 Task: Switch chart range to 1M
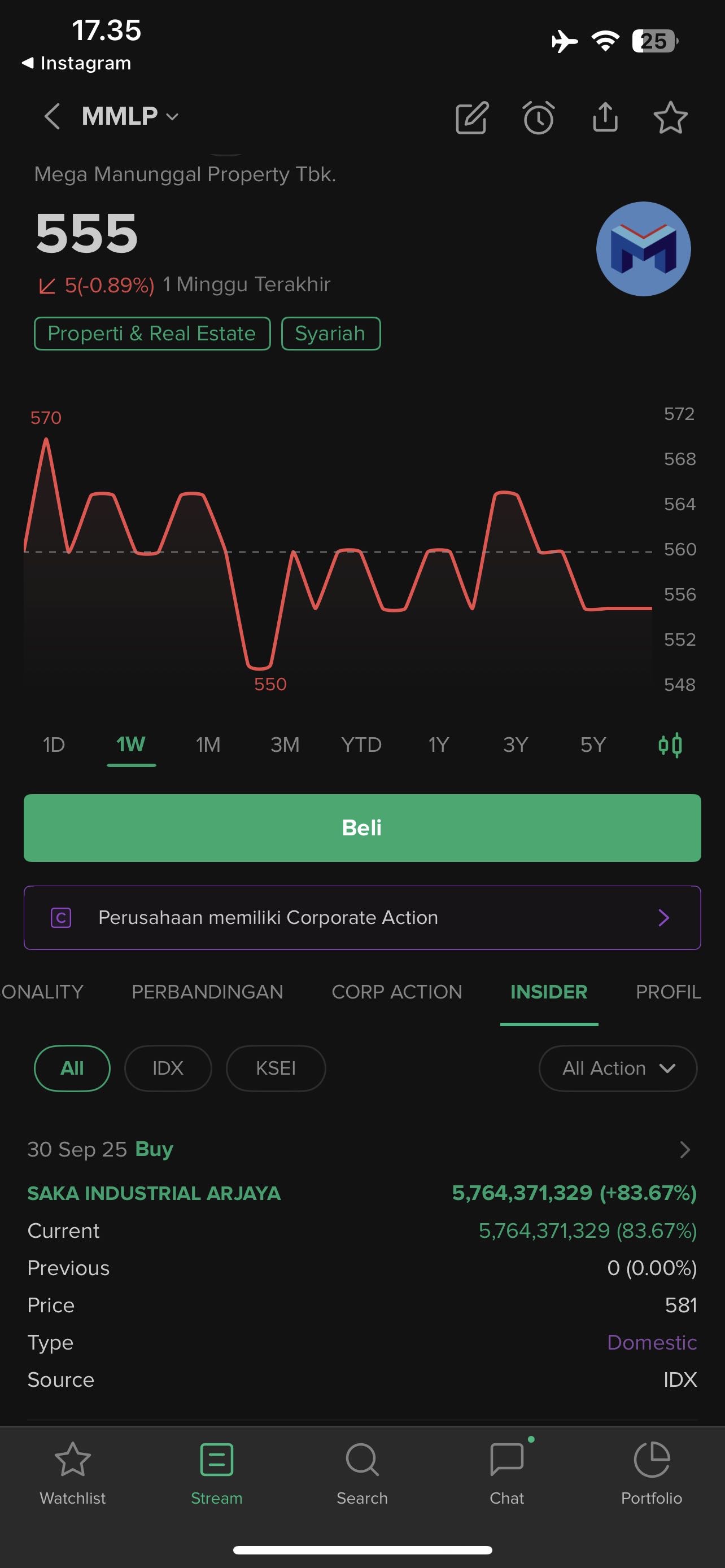[x=208, y=744]
